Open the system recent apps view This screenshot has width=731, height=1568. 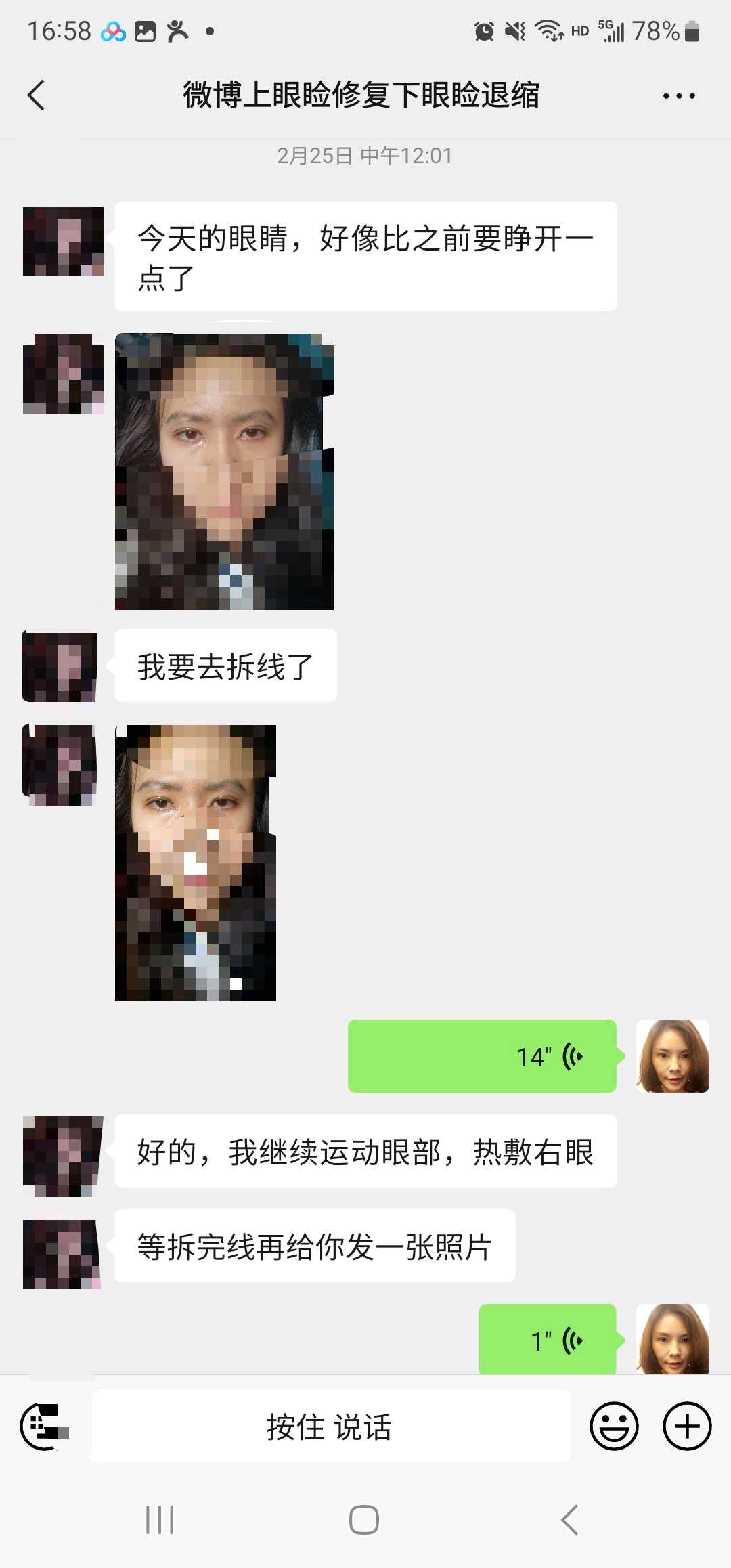160,1520
